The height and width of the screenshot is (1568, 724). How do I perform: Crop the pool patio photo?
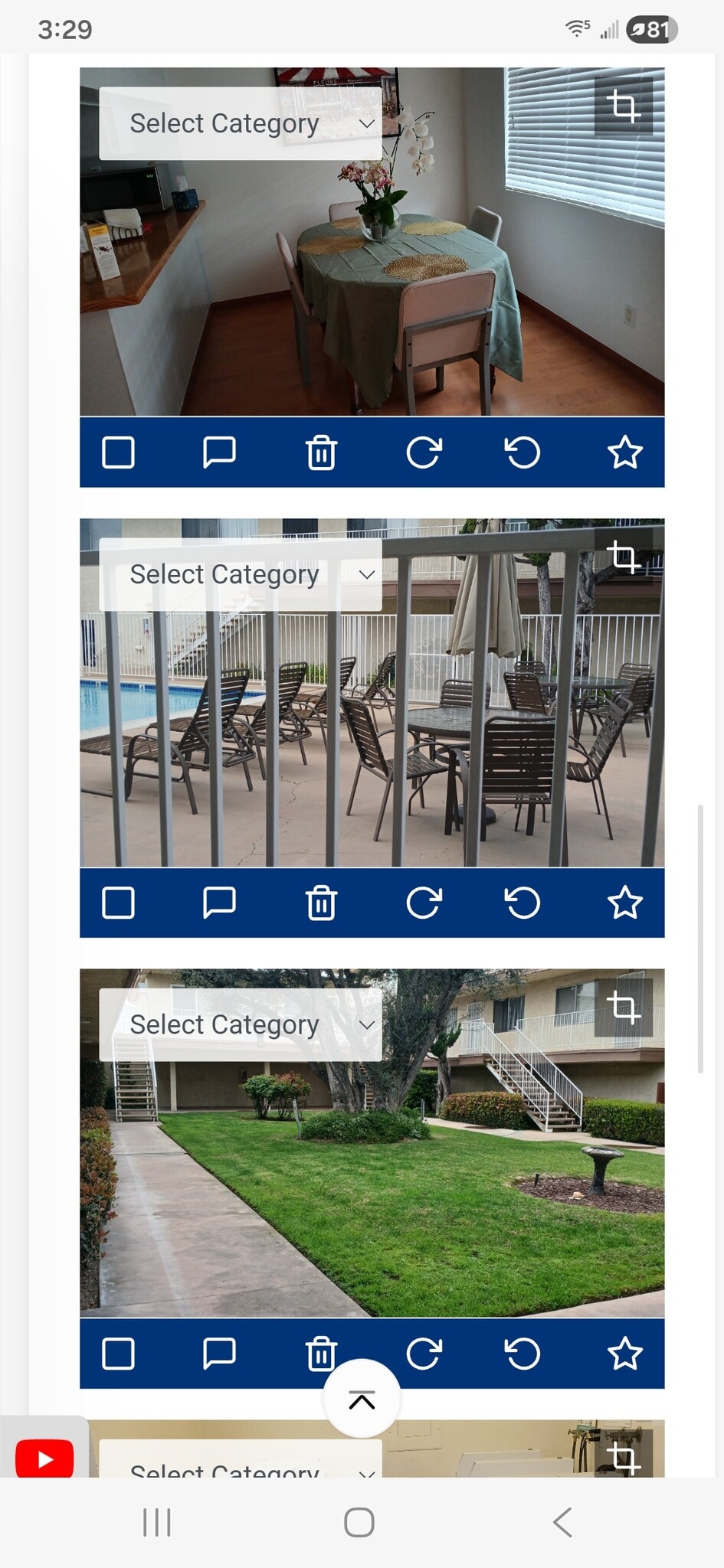point(623,557)
